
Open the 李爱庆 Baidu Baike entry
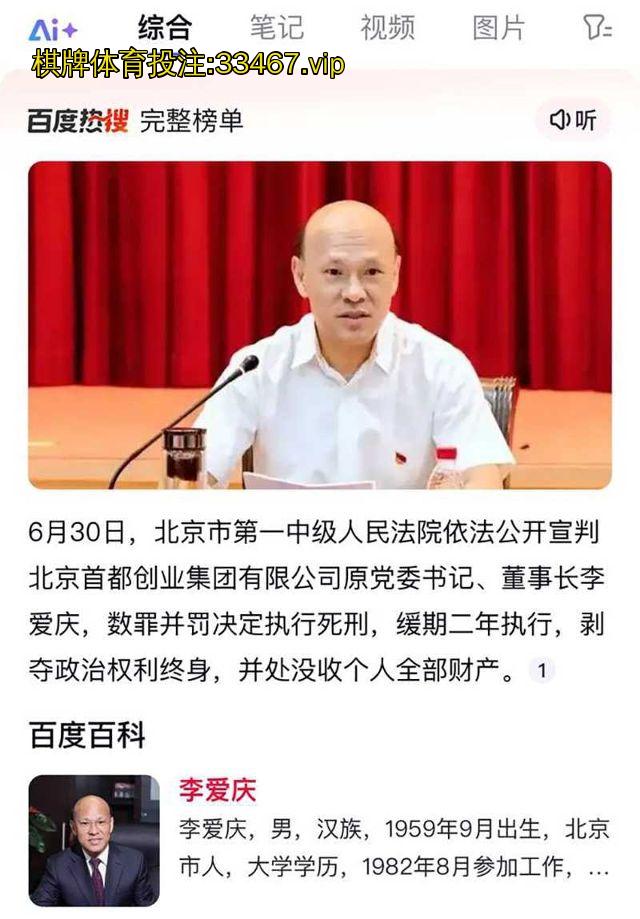coord(217,790)
